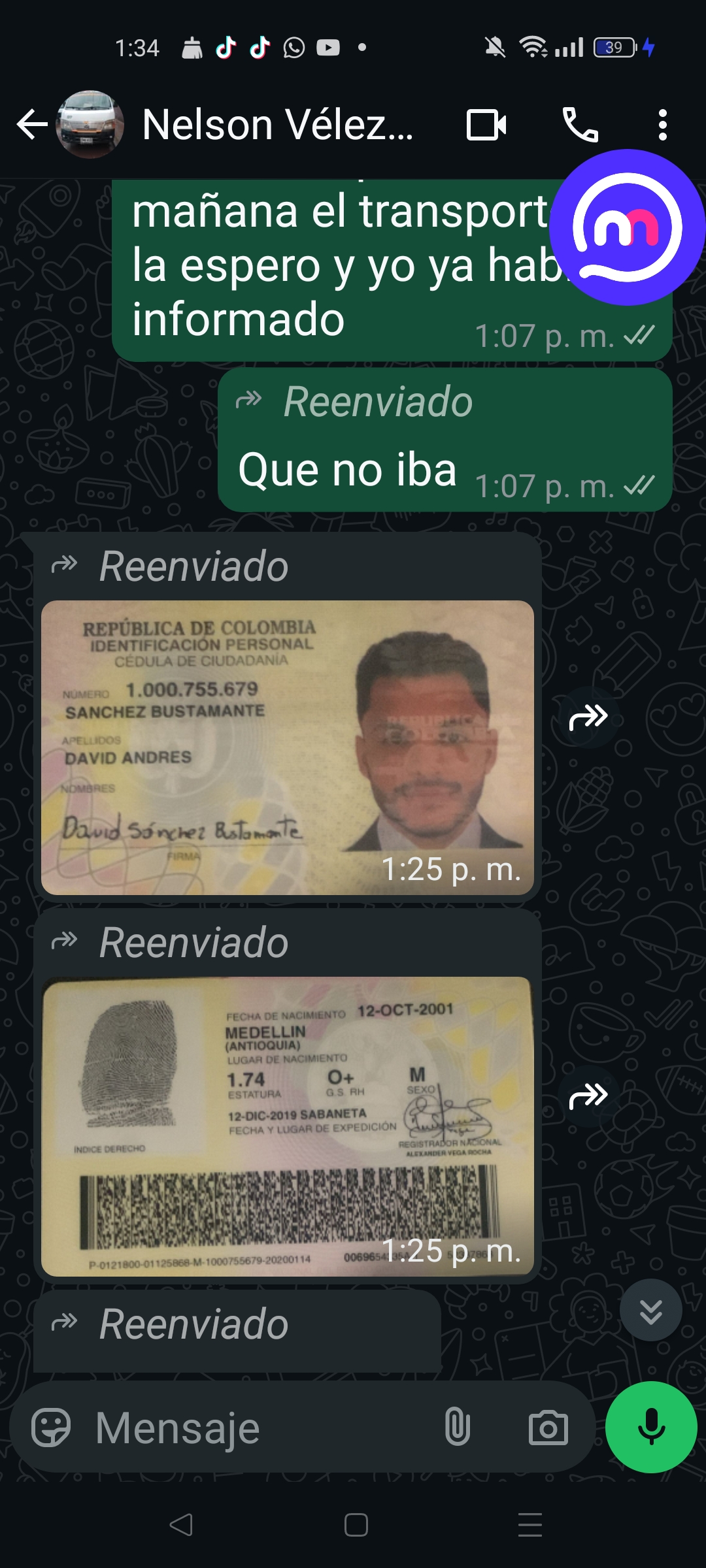This screenshot has height=1568, width=706.
Task: Open the emoji and sticker picker
Action: coord(51,1428)
